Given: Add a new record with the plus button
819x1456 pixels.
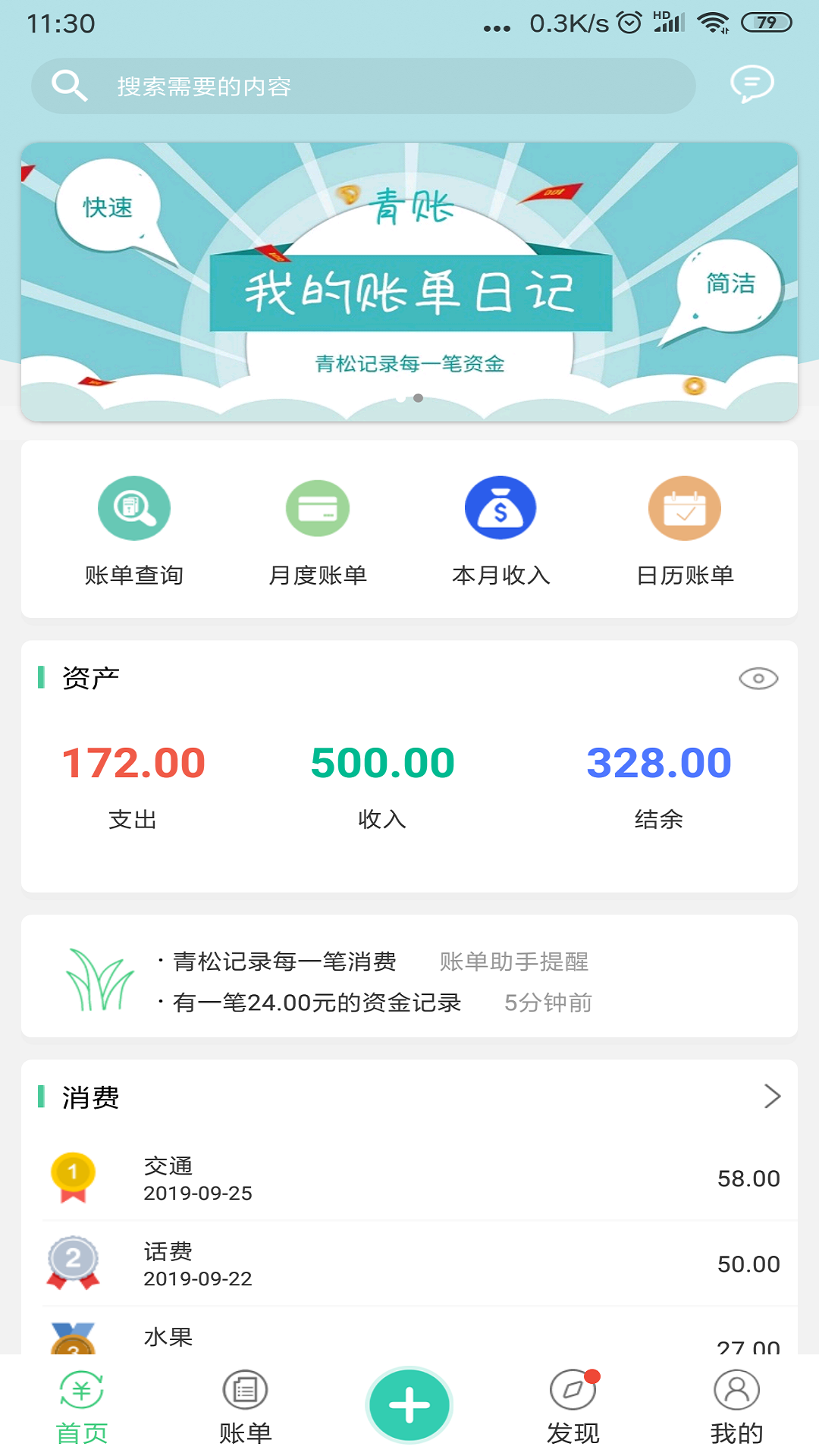Looking at the screenshot, I should [409, 1405].
